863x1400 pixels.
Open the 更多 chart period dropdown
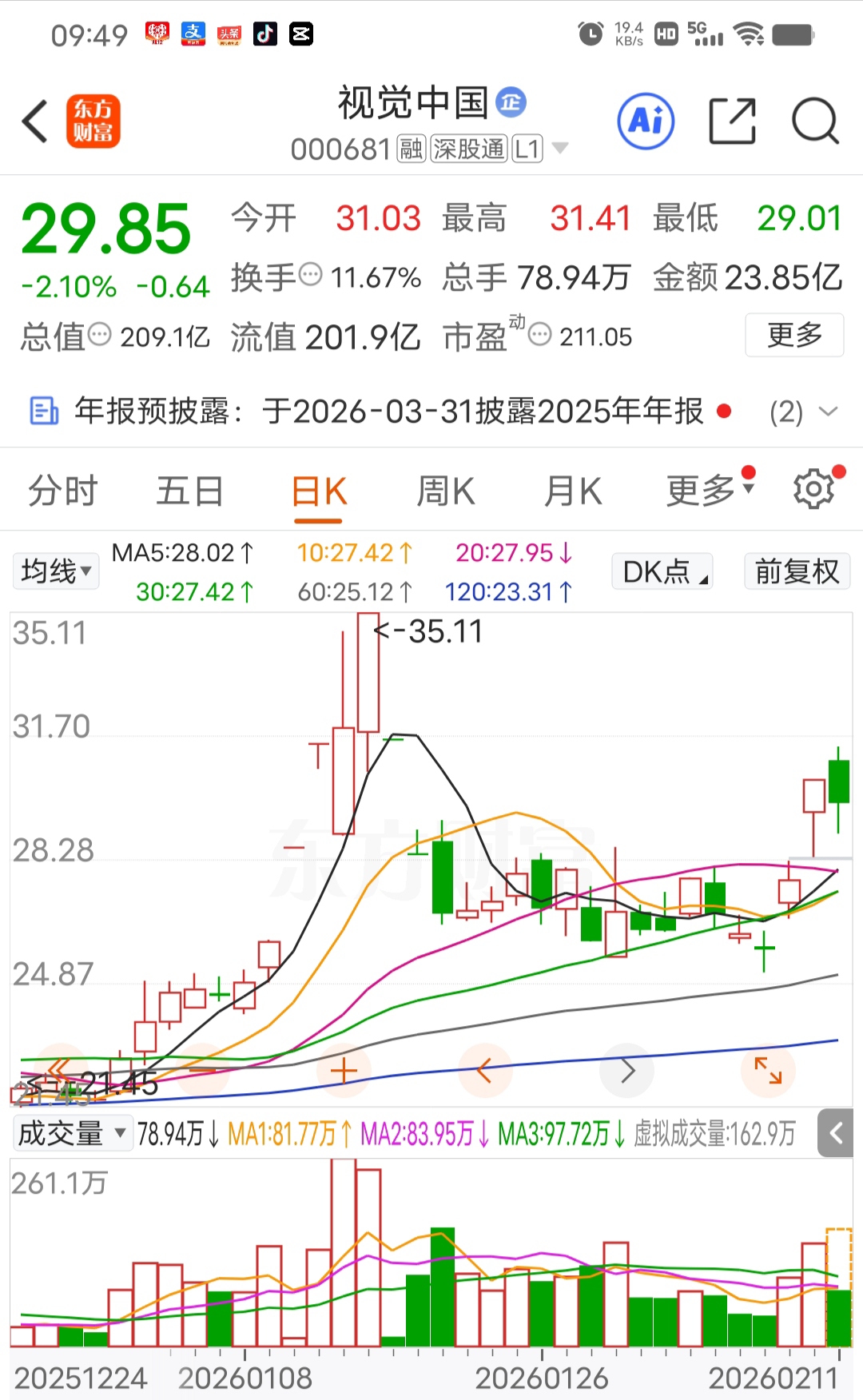pos(708,491)
